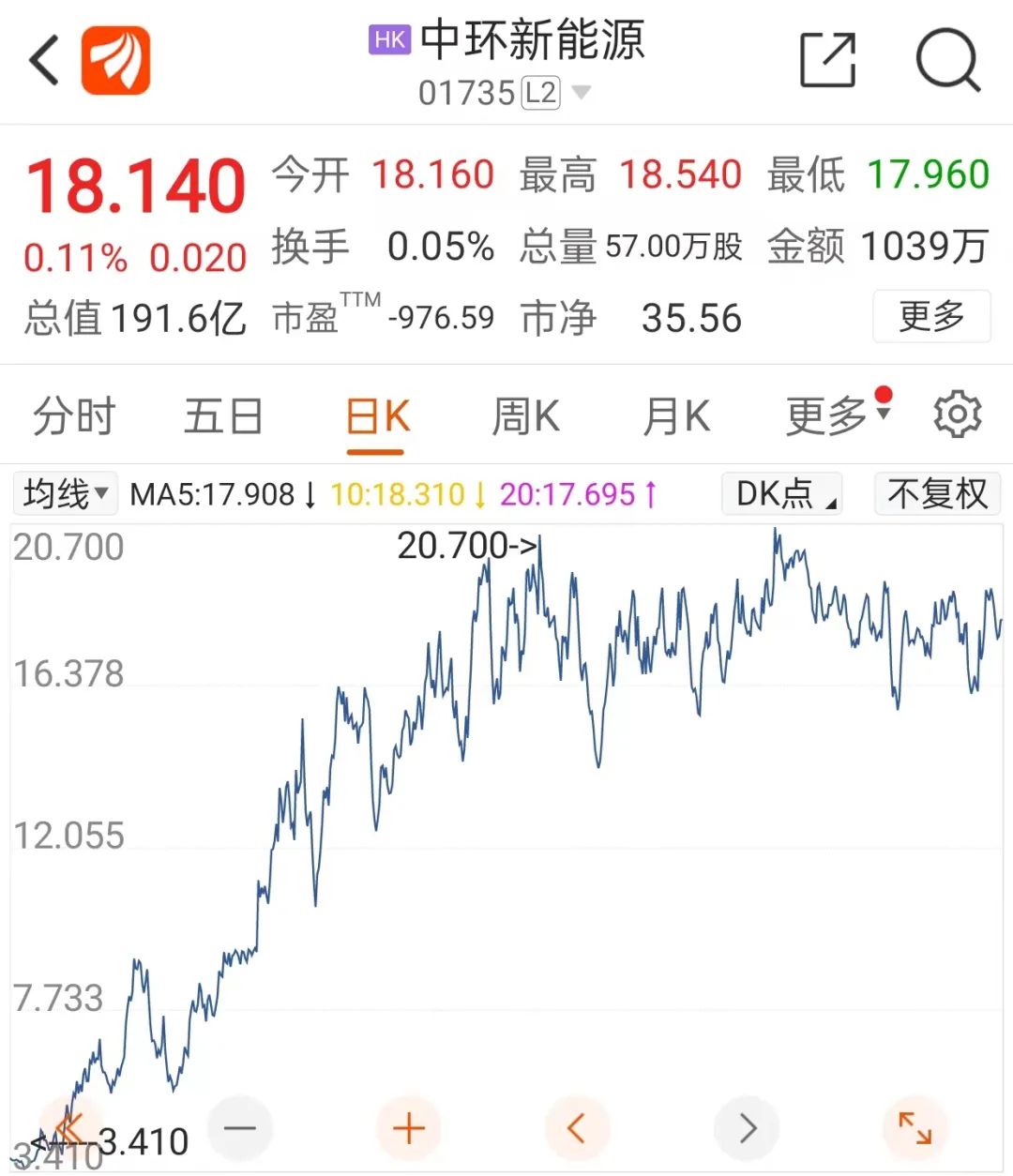Switch to the 月K tab
The width and height of the screenshot is (1013, 1176).
(676, 416)
